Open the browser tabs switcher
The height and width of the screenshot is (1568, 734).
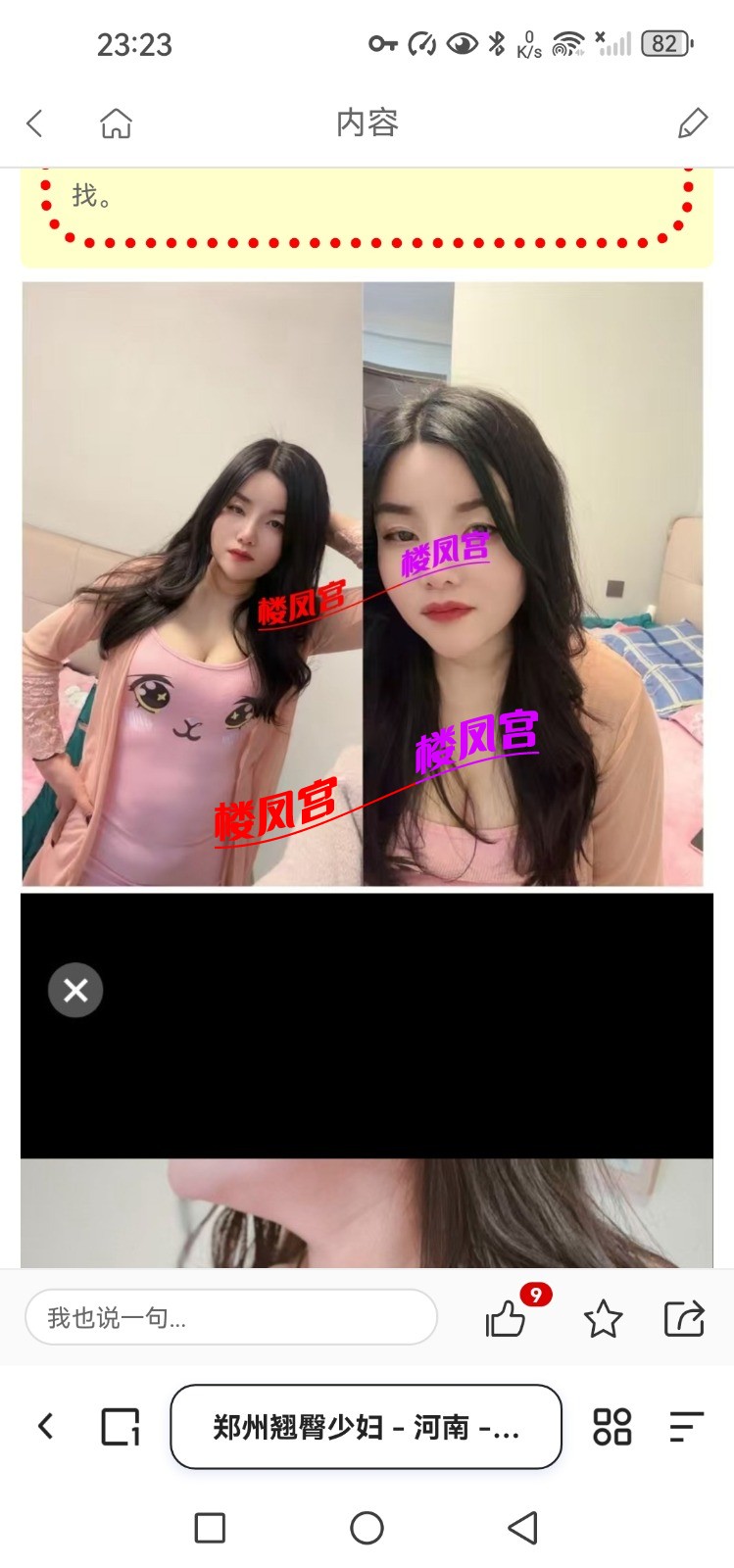pyautogui.click(x=121, y=1427)
